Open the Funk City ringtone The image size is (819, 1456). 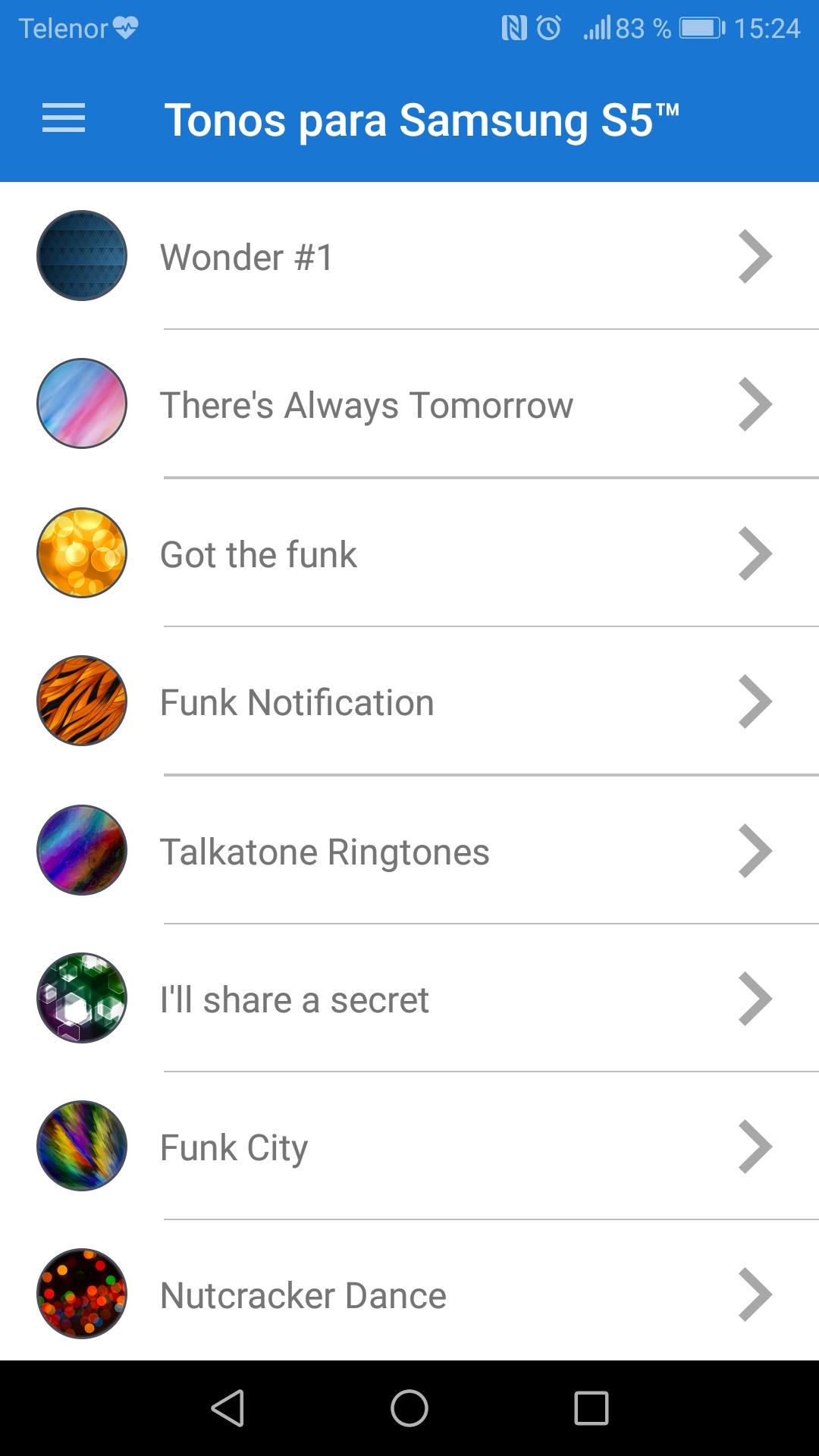pyautogui.click(x=409, y=1147)
